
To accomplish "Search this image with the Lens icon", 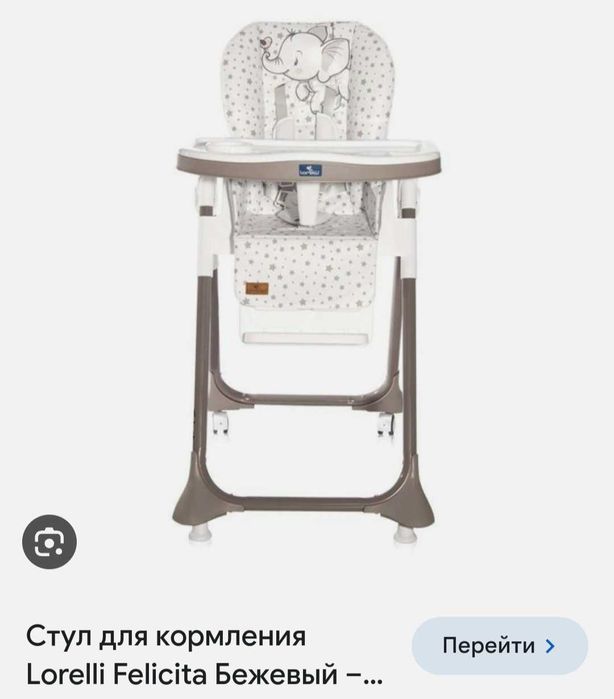I will [x=49, y=541].
